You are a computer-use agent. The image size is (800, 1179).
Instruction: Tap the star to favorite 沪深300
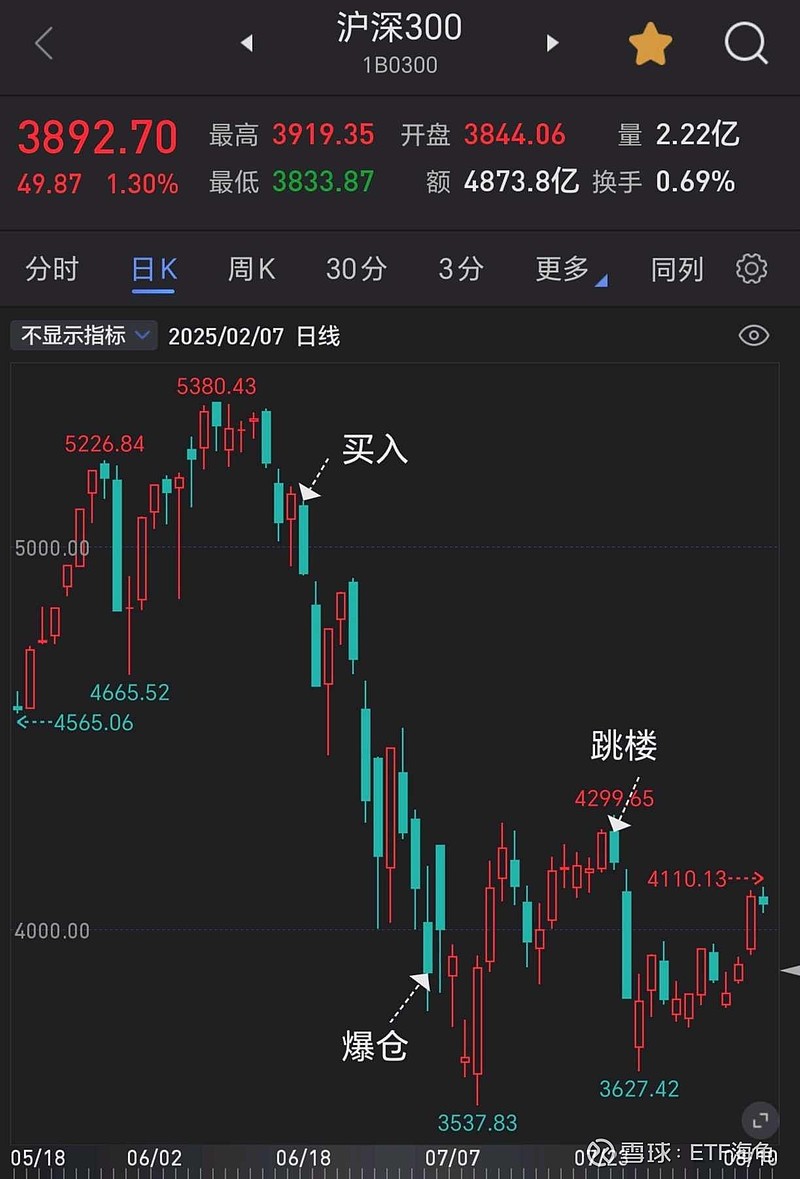tap(651, 44)
